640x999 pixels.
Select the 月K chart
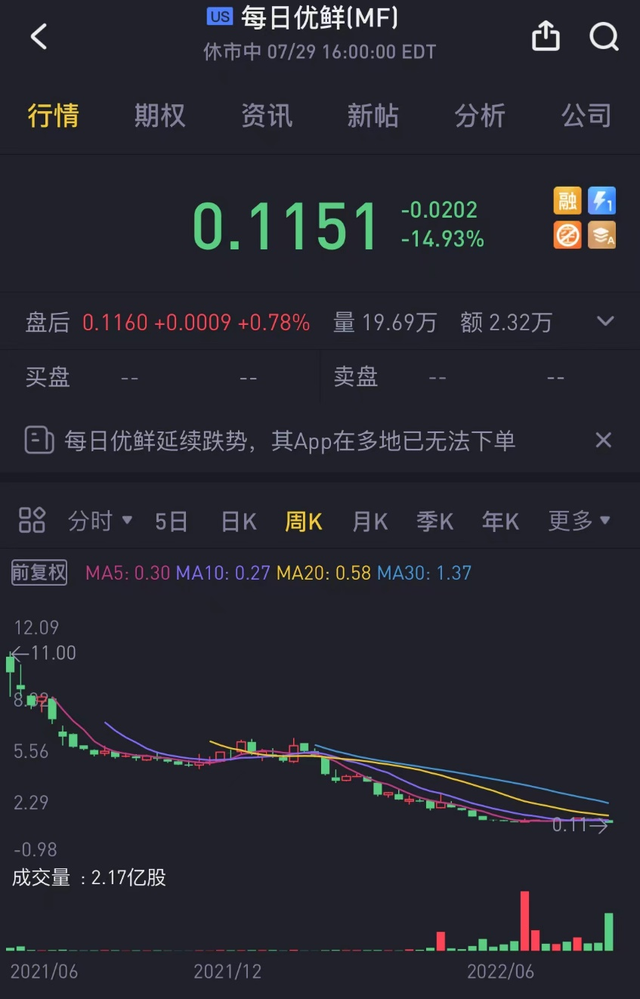point(370,521)
